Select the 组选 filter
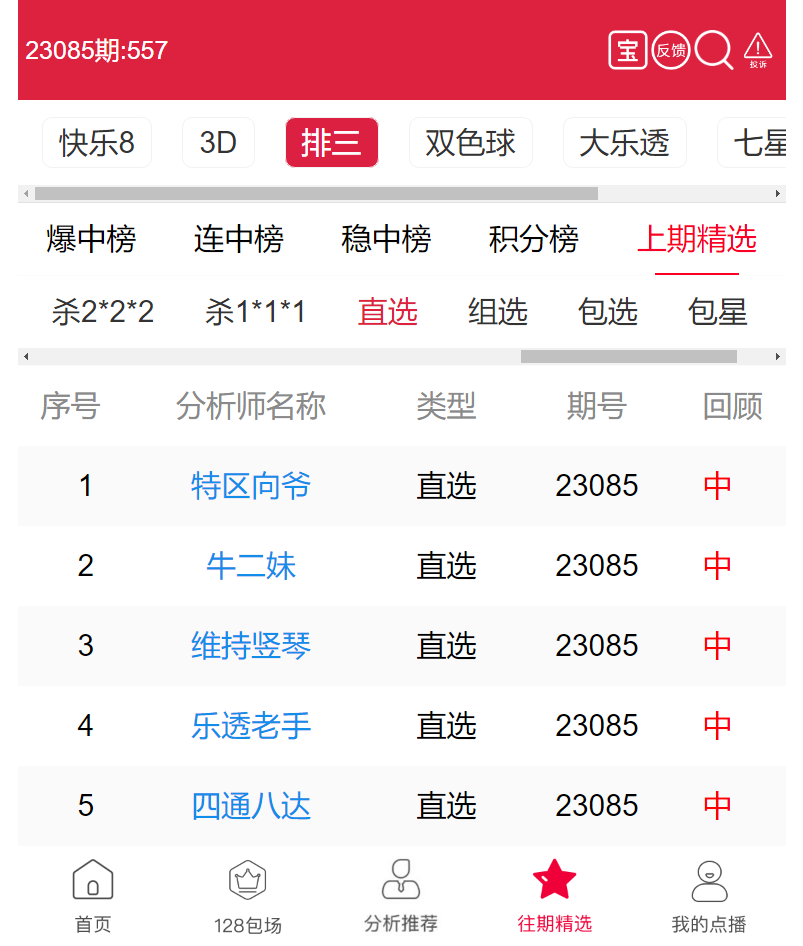This screenshot has height=946, width=803. [498, 312]
